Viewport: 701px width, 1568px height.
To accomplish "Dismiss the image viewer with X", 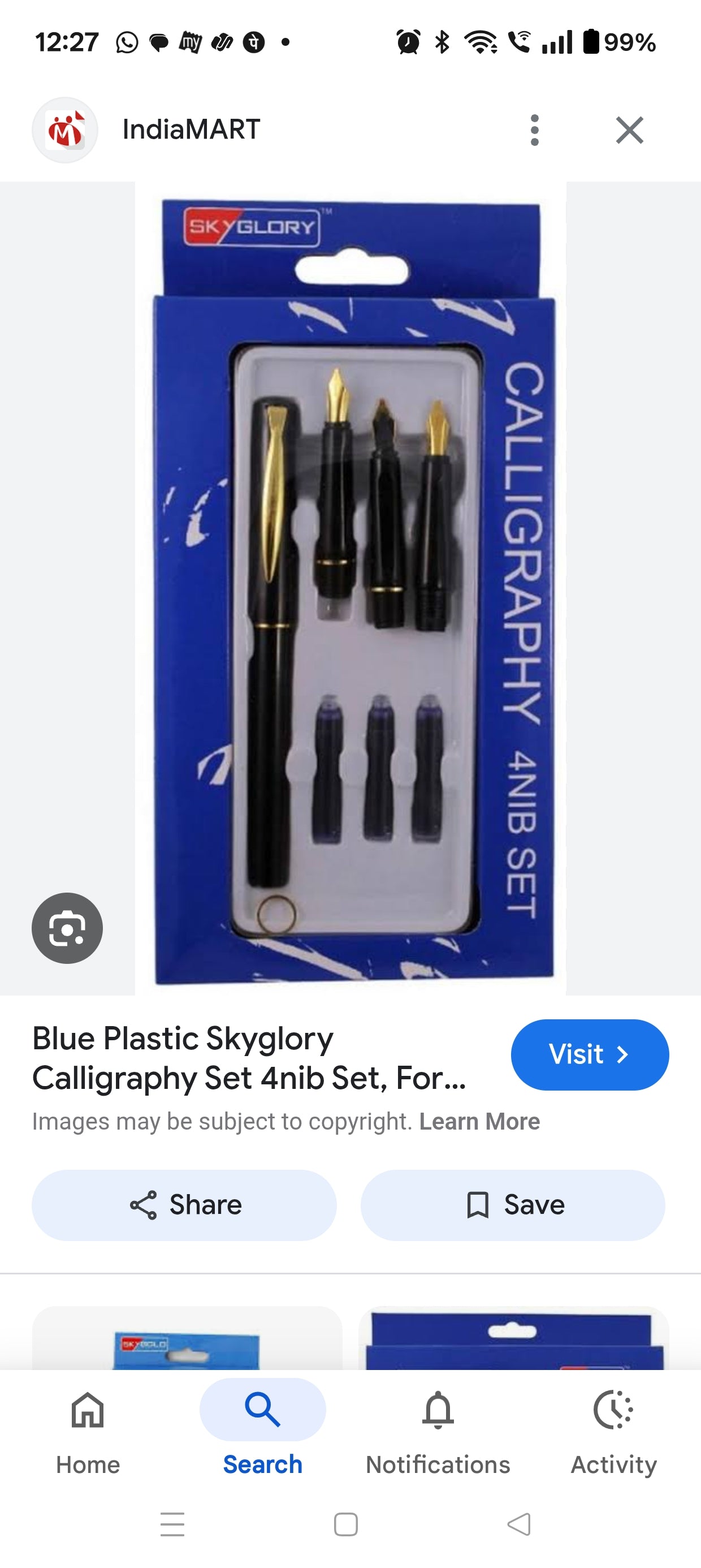I will tap(629, 129).
